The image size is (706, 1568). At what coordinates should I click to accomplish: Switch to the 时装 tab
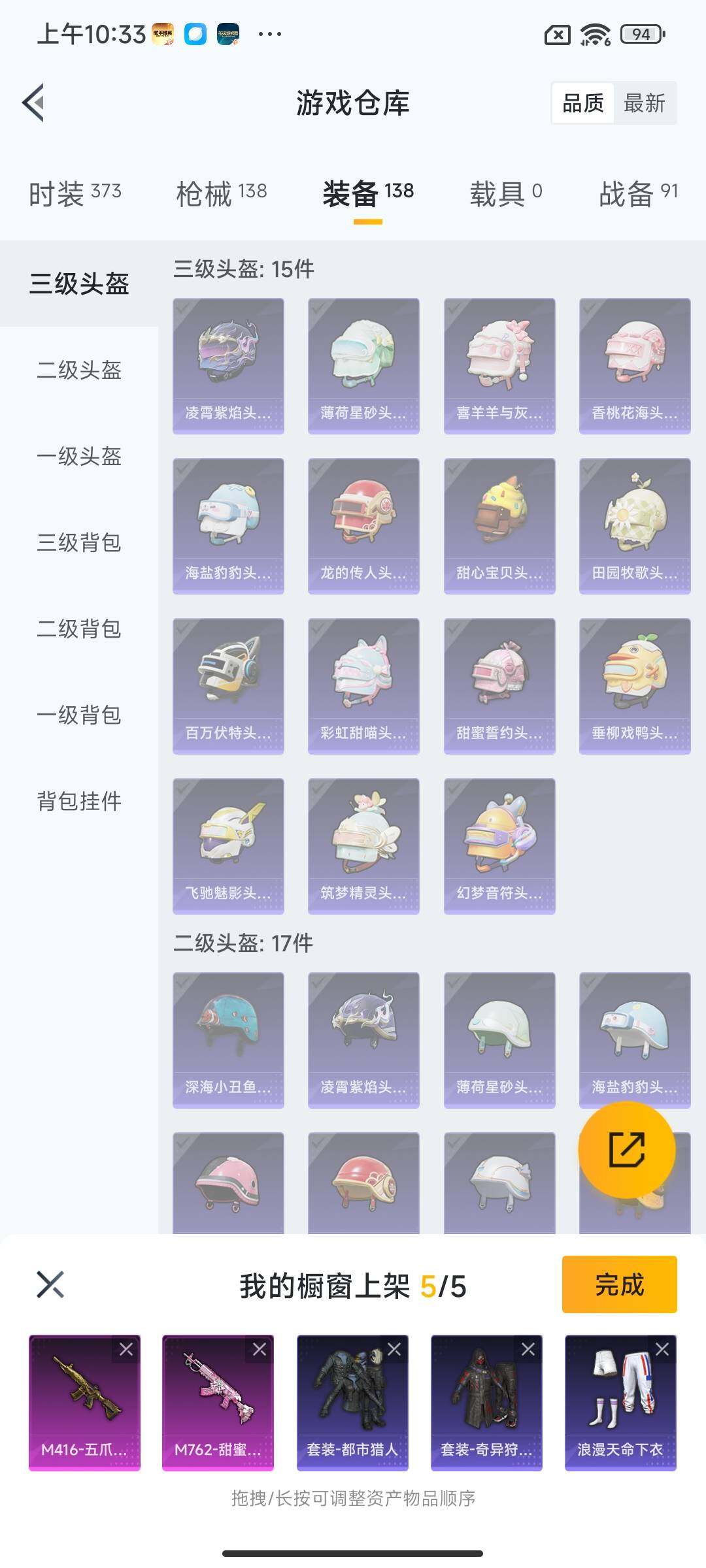click(x=75, y=193)
